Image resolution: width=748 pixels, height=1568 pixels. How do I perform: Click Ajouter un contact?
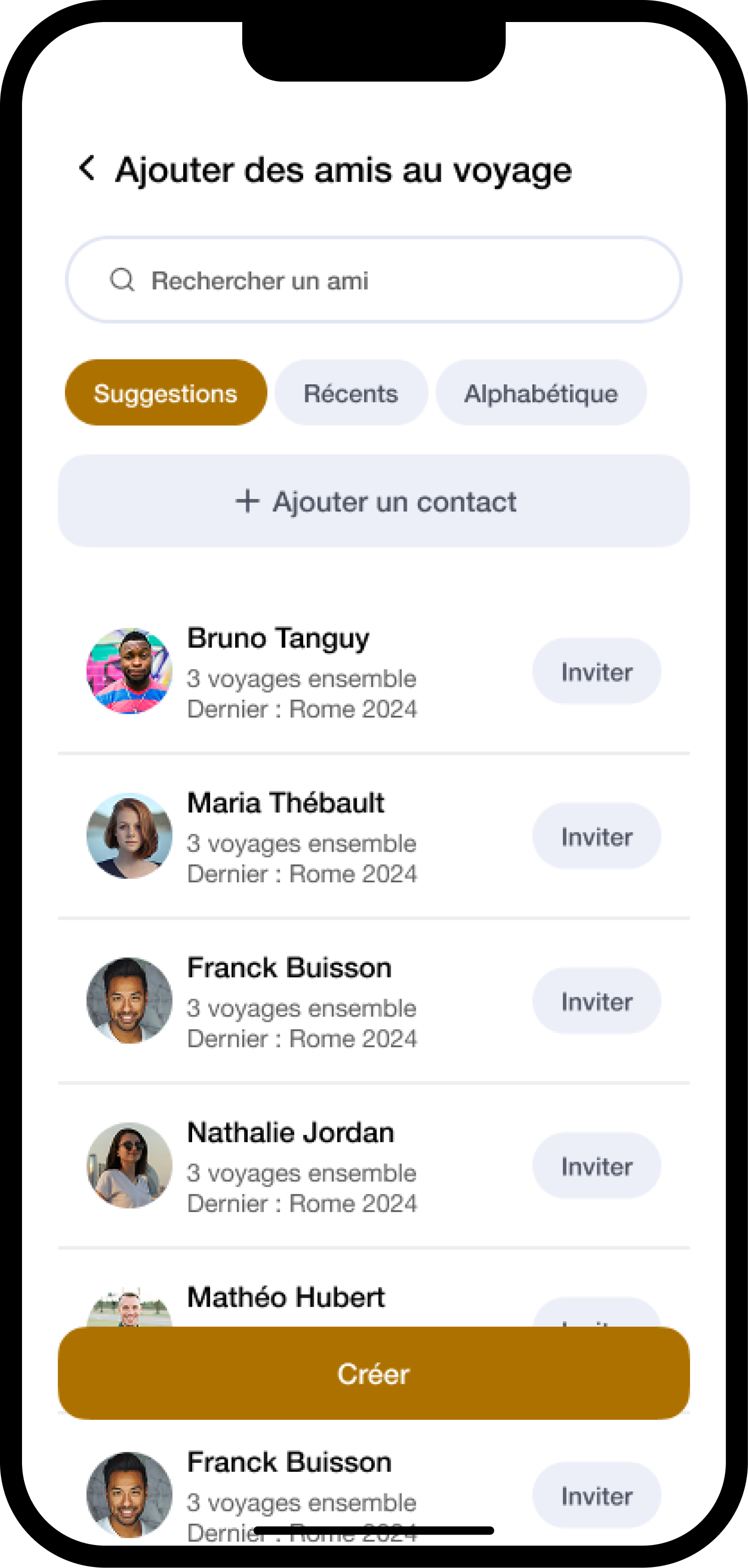pos(373,500)
